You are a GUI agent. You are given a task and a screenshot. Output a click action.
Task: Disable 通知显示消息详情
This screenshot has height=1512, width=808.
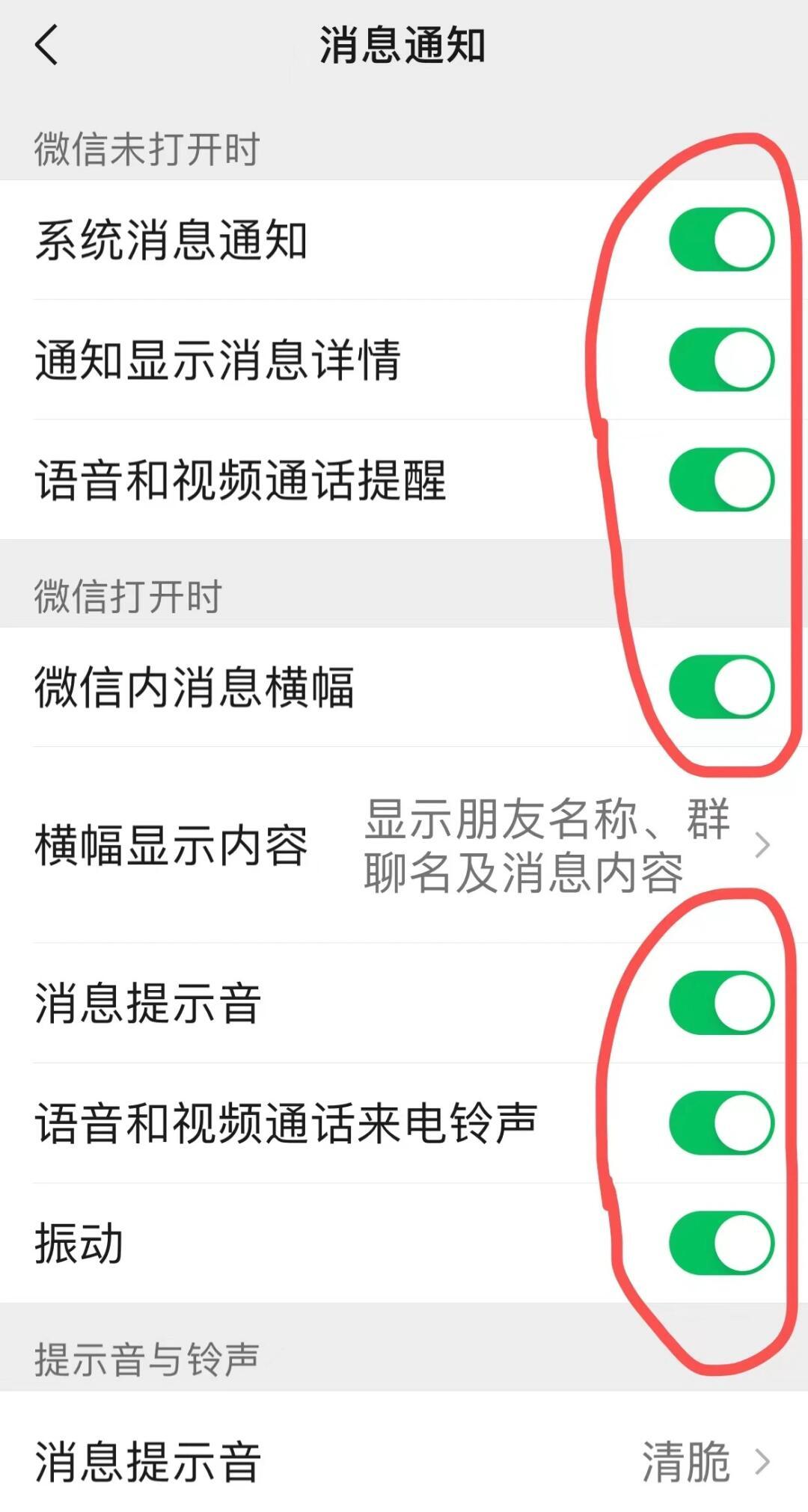click(x=719, y=359)
